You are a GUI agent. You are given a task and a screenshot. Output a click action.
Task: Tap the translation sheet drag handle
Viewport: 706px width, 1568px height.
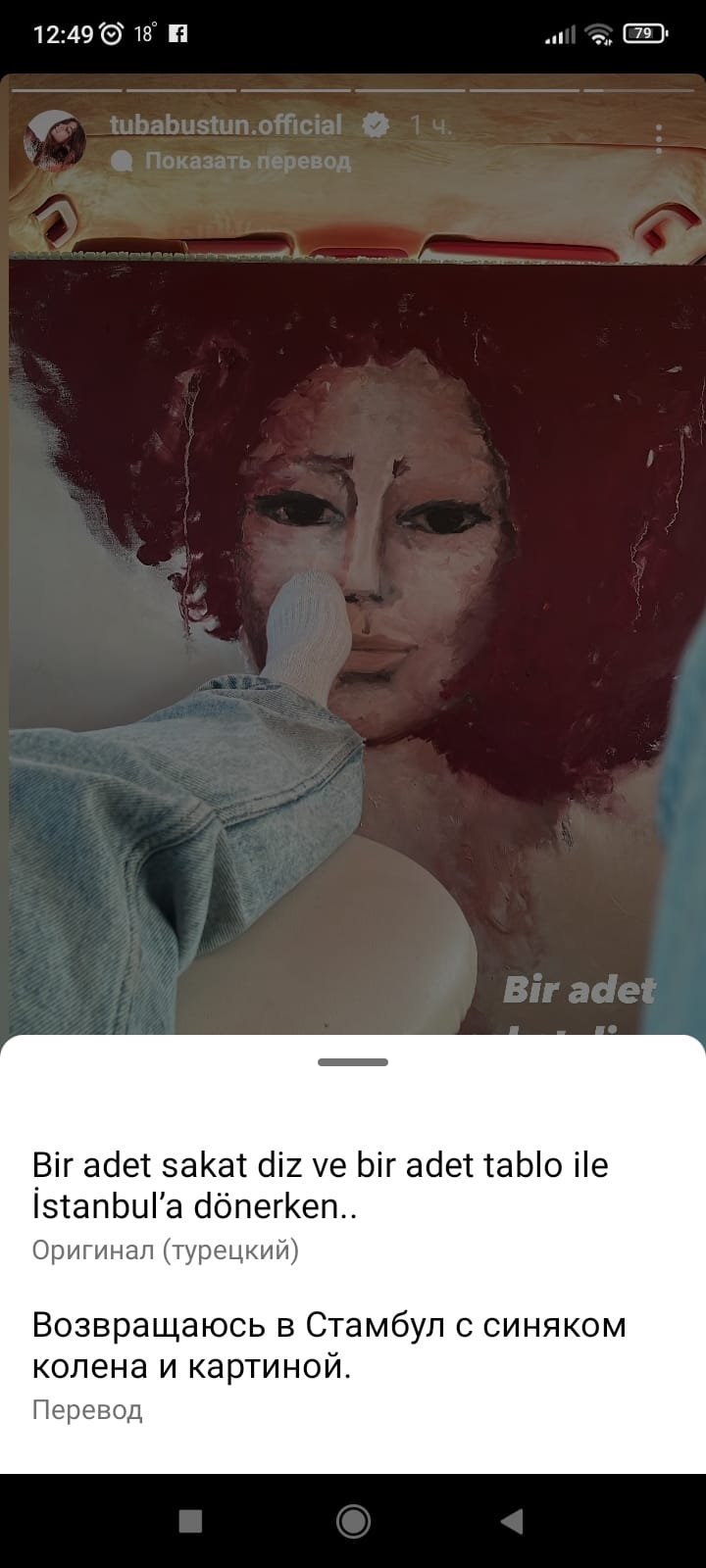click(x=353, y=1062)
